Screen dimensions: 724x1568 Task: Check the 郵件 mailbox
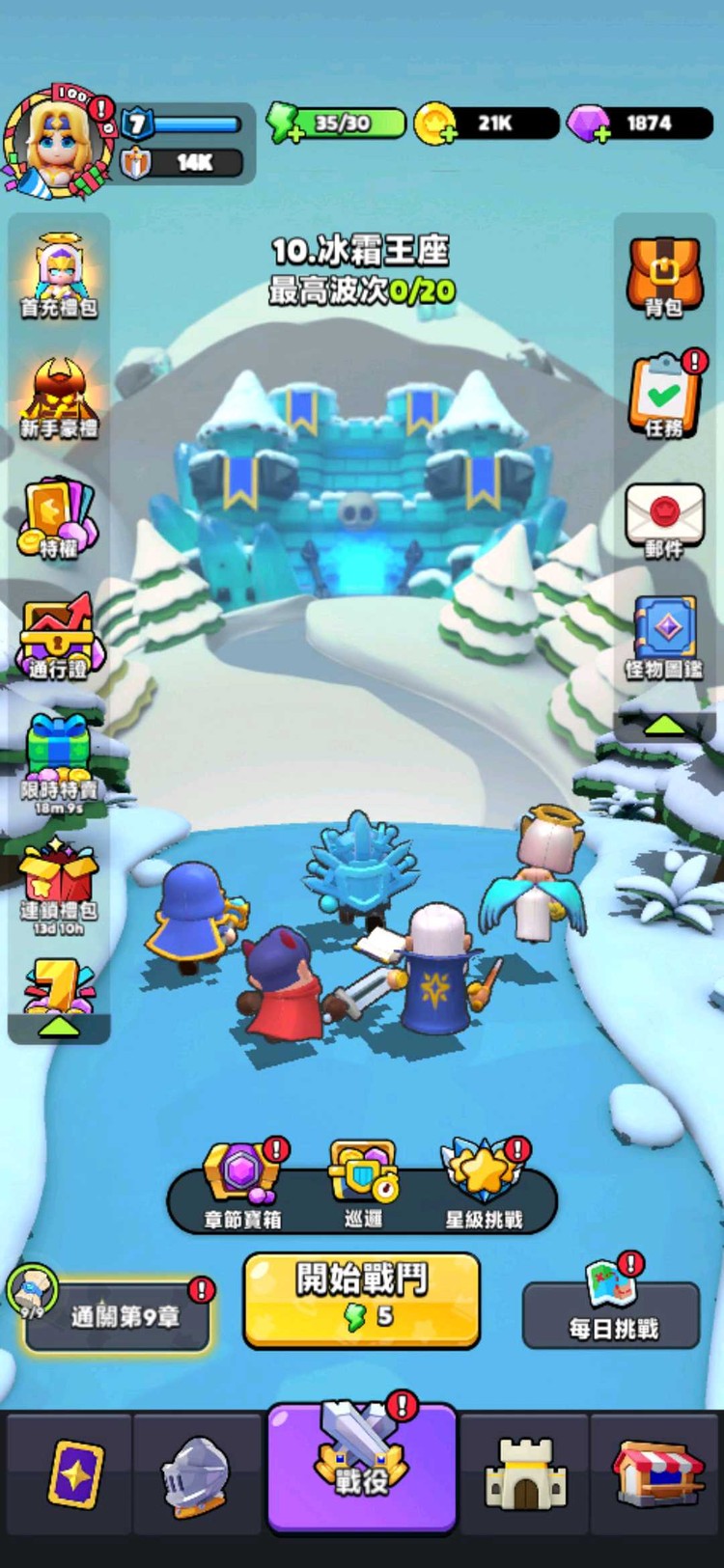(664, 519)
